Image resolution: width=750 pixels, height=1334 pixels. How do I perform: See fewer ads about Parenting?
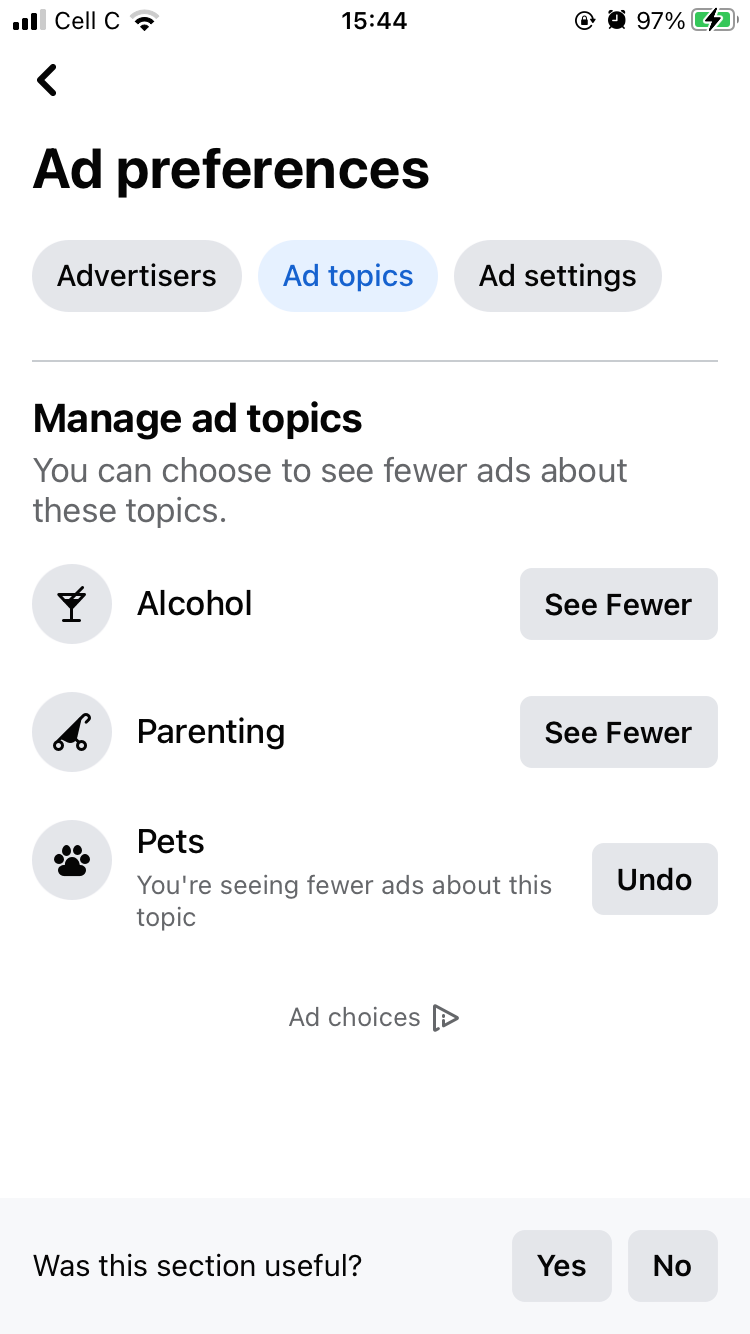[618, 732]
